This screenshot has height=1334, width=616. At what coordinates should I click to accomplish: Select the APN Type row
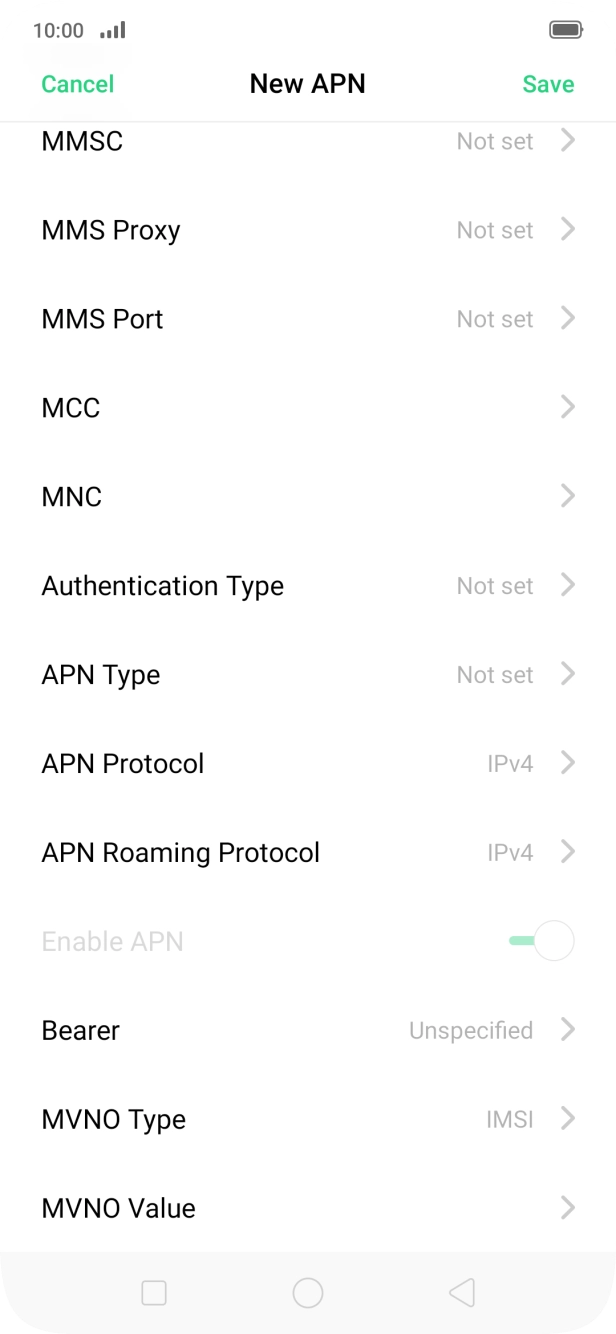click(308, 675)
